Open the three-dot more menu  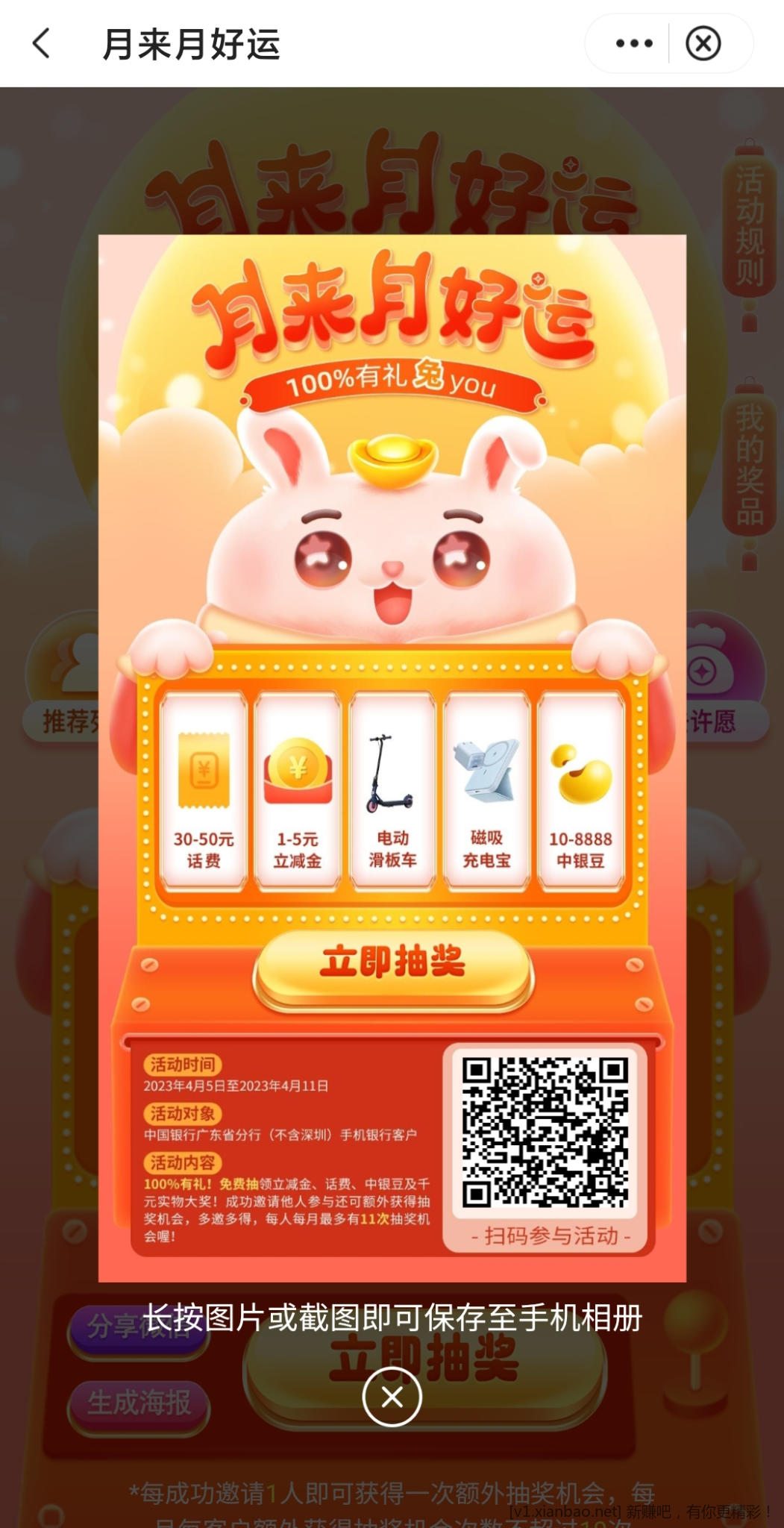point(634,43)
